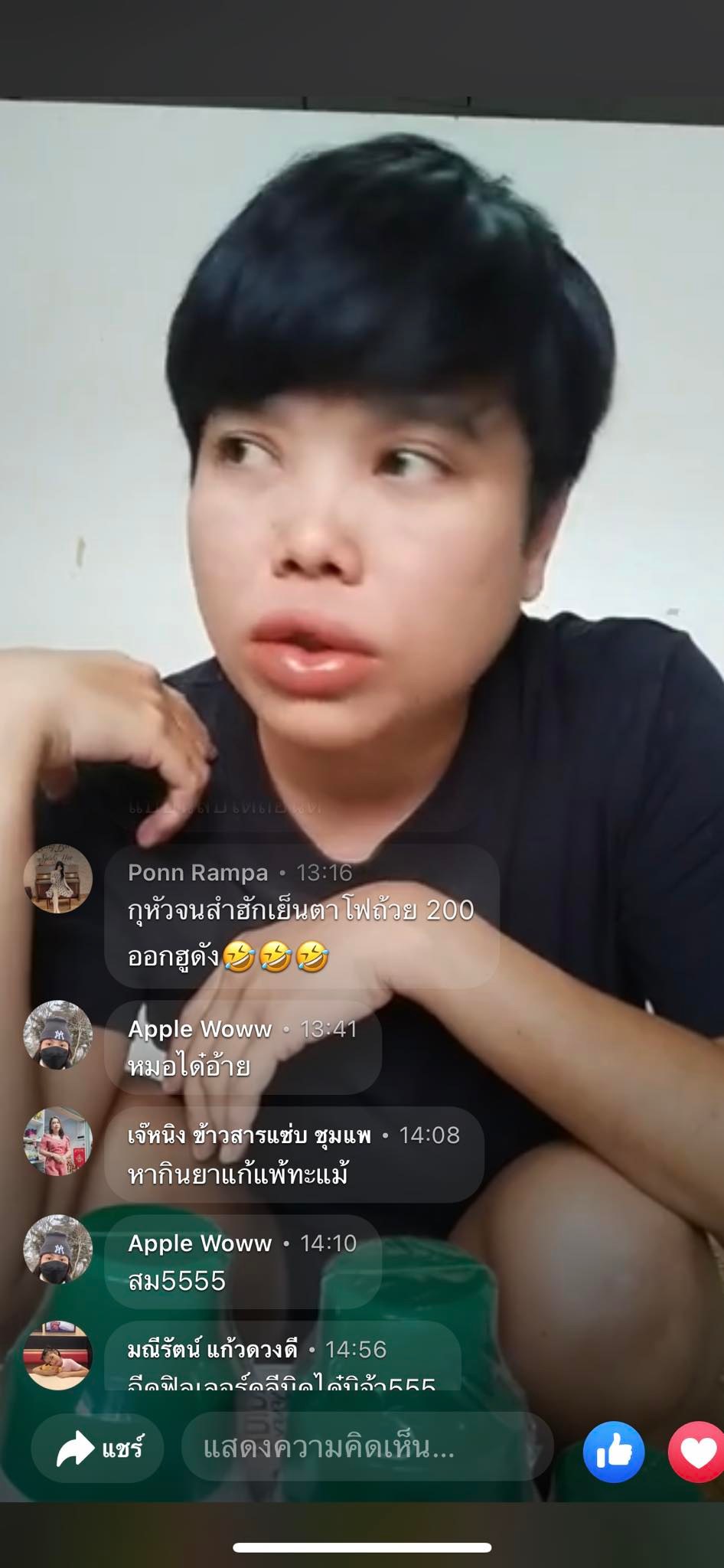Open Apple Woww's avatar at 13:41
Viewport: 724px width, 1568px height.
coord(58,1034)
